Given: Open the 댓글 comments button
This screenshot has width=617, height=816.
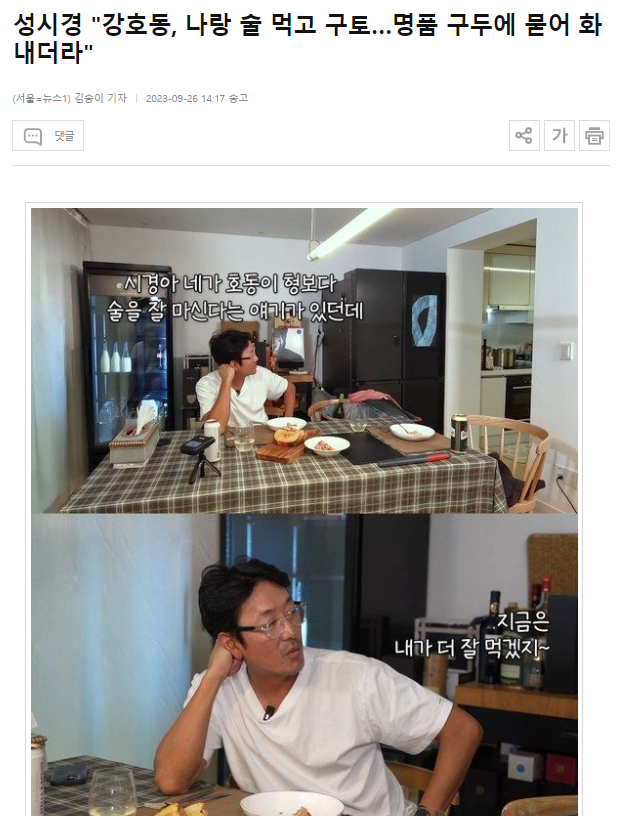Looking at the screenshot, I should pos(48,136).
